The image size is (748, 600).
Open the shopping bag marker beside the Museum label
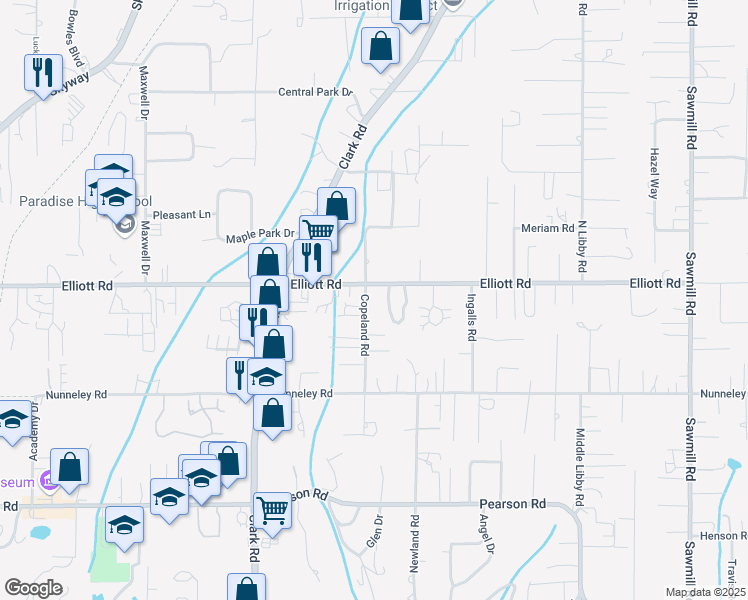point(69,466)
